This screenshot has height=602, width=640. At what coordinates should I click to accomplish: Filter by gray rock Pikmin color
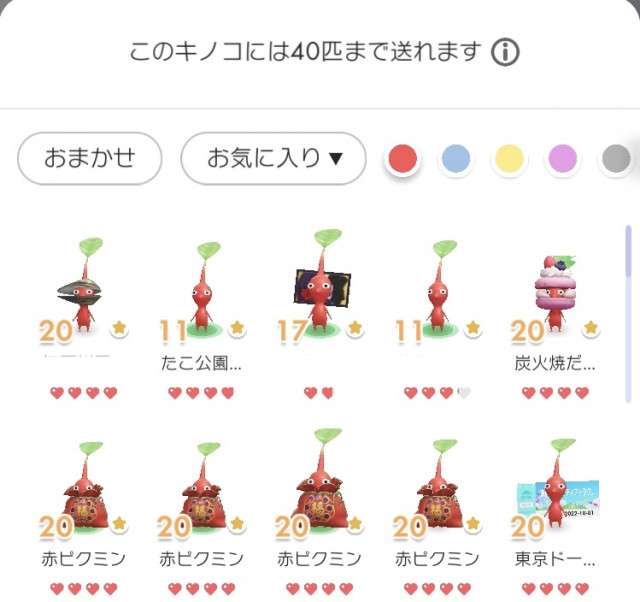click(x=617, y=158)
